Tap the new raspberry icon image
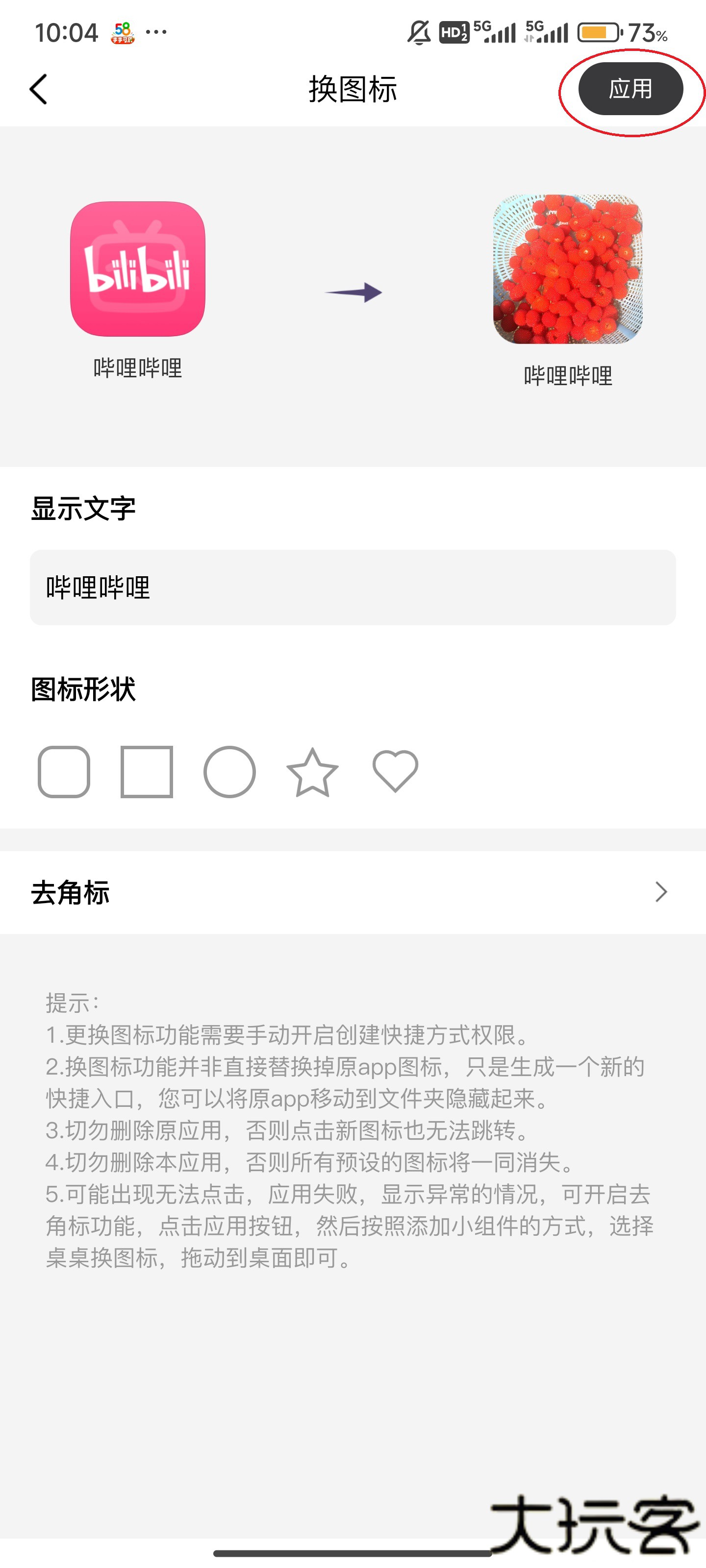706x1568 pixels. click(x=567, y=269)
